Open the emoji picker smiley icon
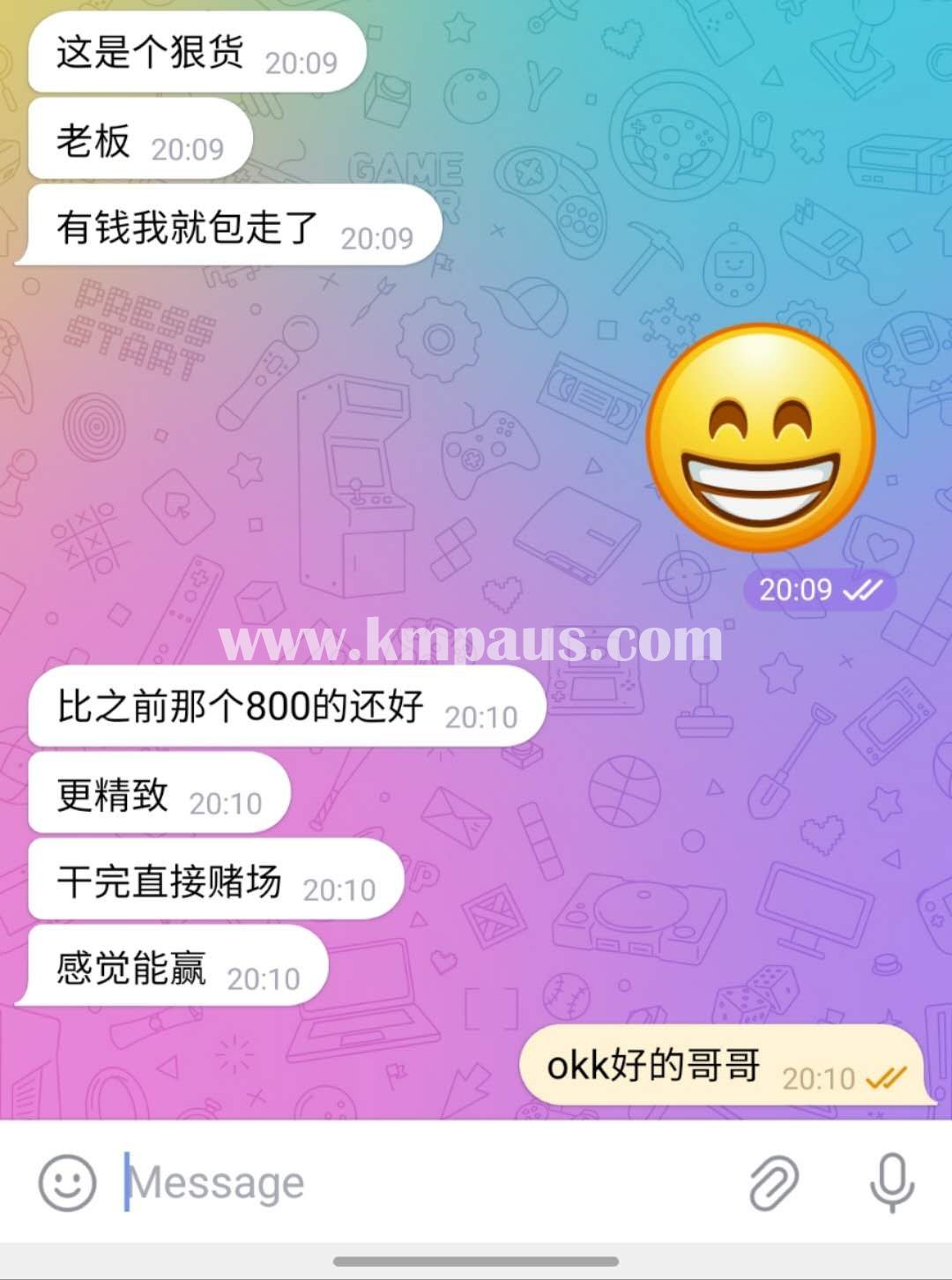 click(67, 1182)
